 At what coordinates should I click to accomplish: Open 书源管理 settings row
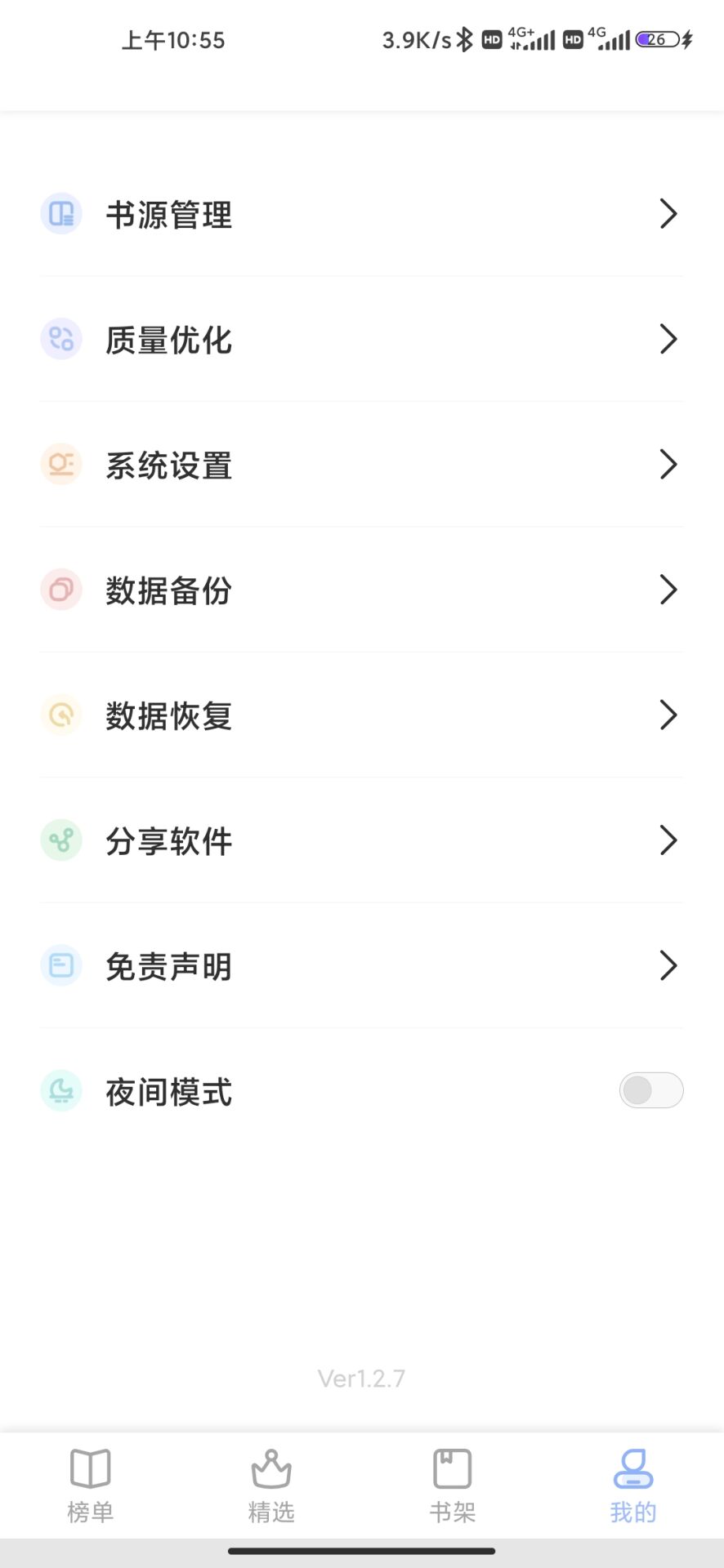(x=361, y=214)
